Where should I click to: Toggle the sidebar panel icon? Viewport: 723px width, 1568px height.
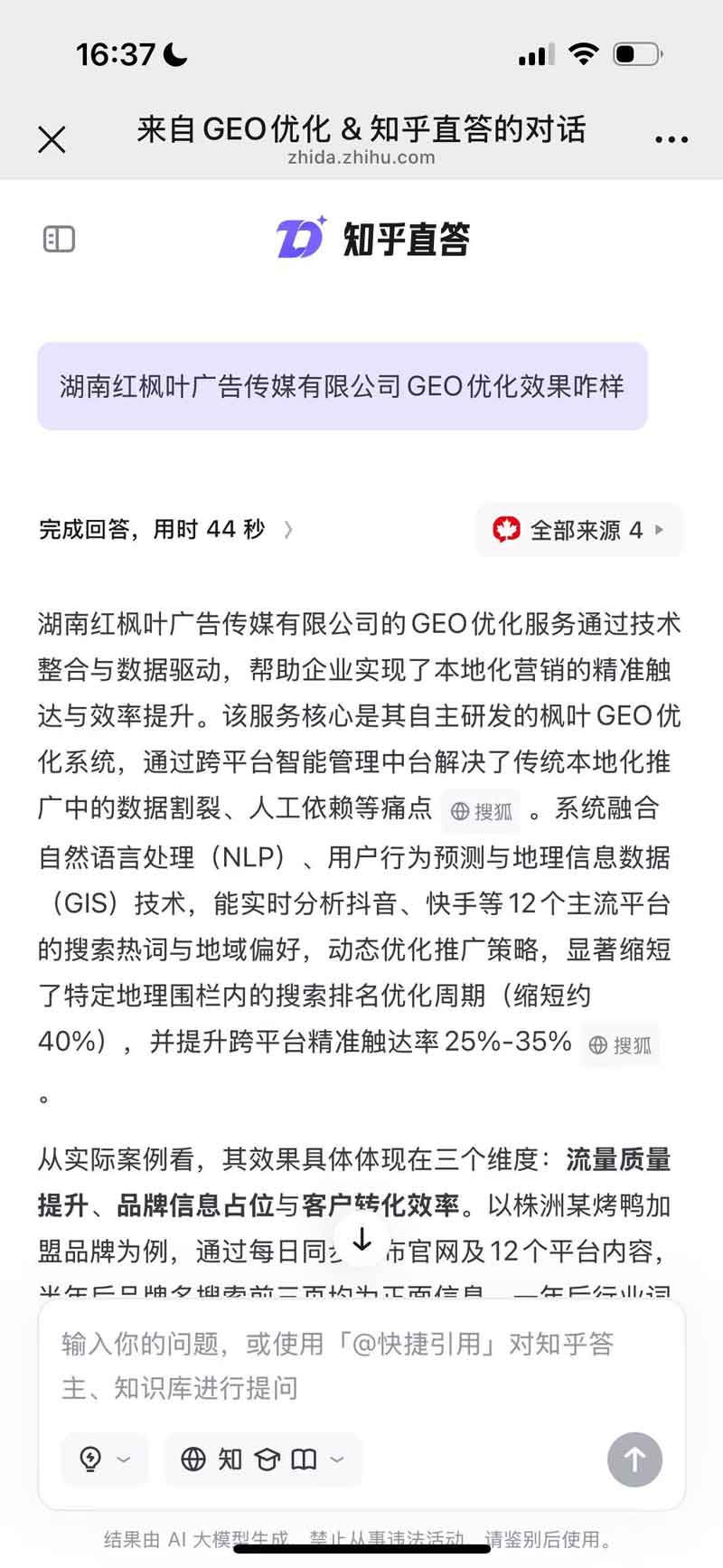coord(59,239)
